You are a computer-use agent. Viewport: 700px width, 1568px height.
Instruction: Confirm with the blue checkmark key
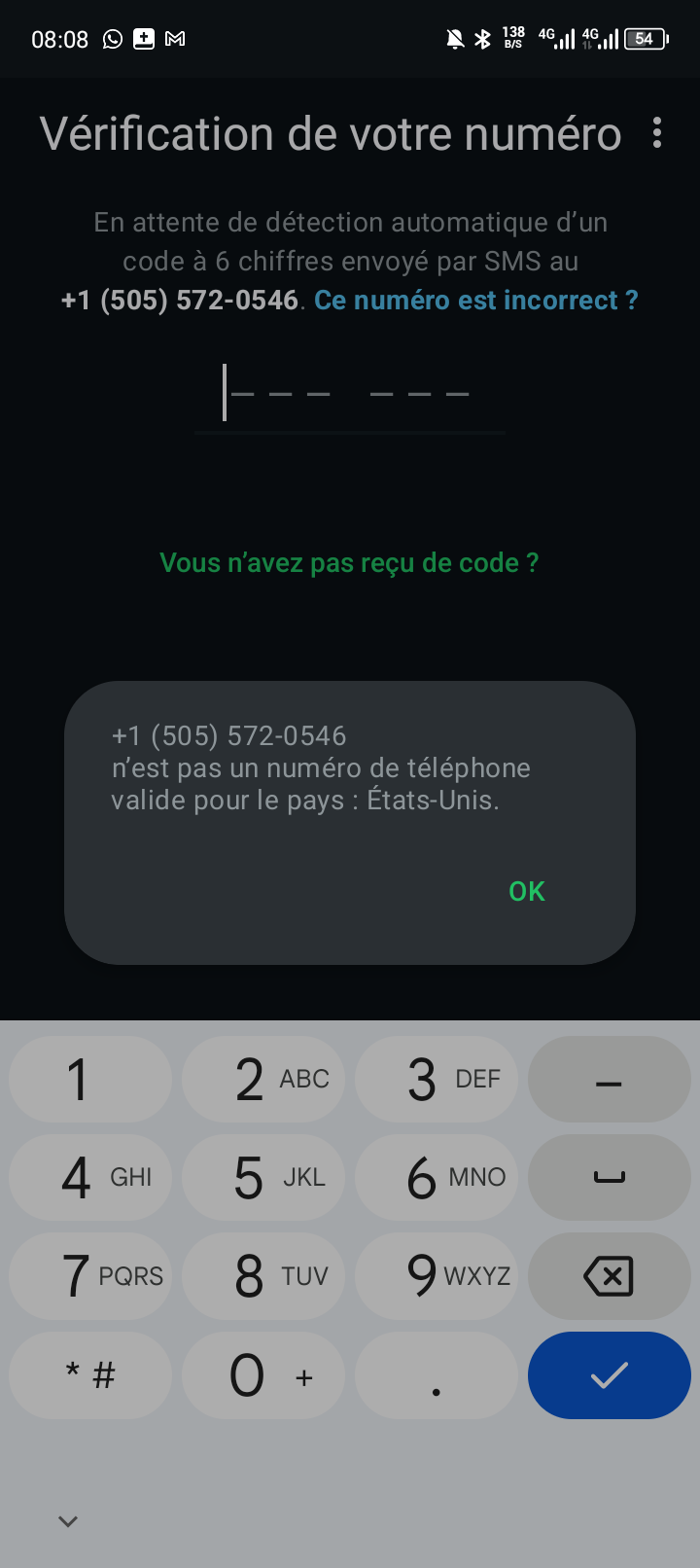pos(609,1374)
